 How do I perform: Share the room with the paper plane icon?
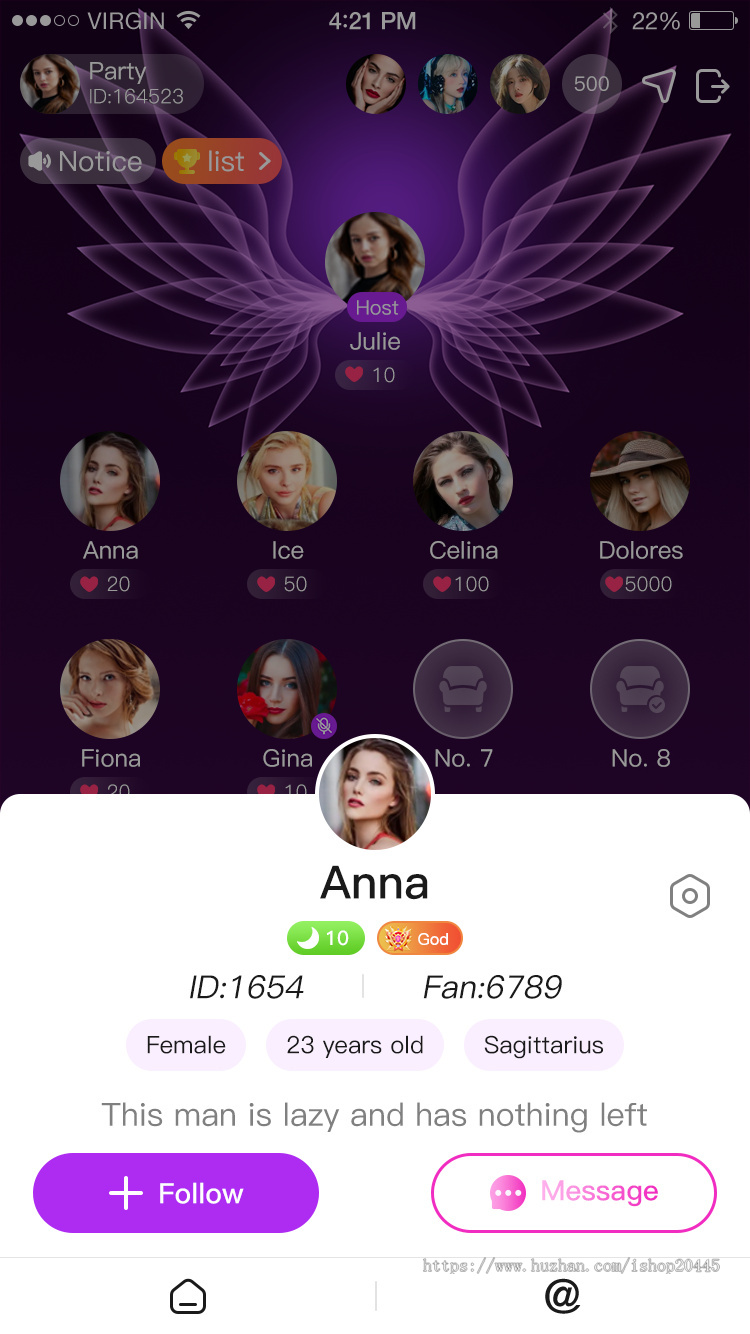(658, 85)
